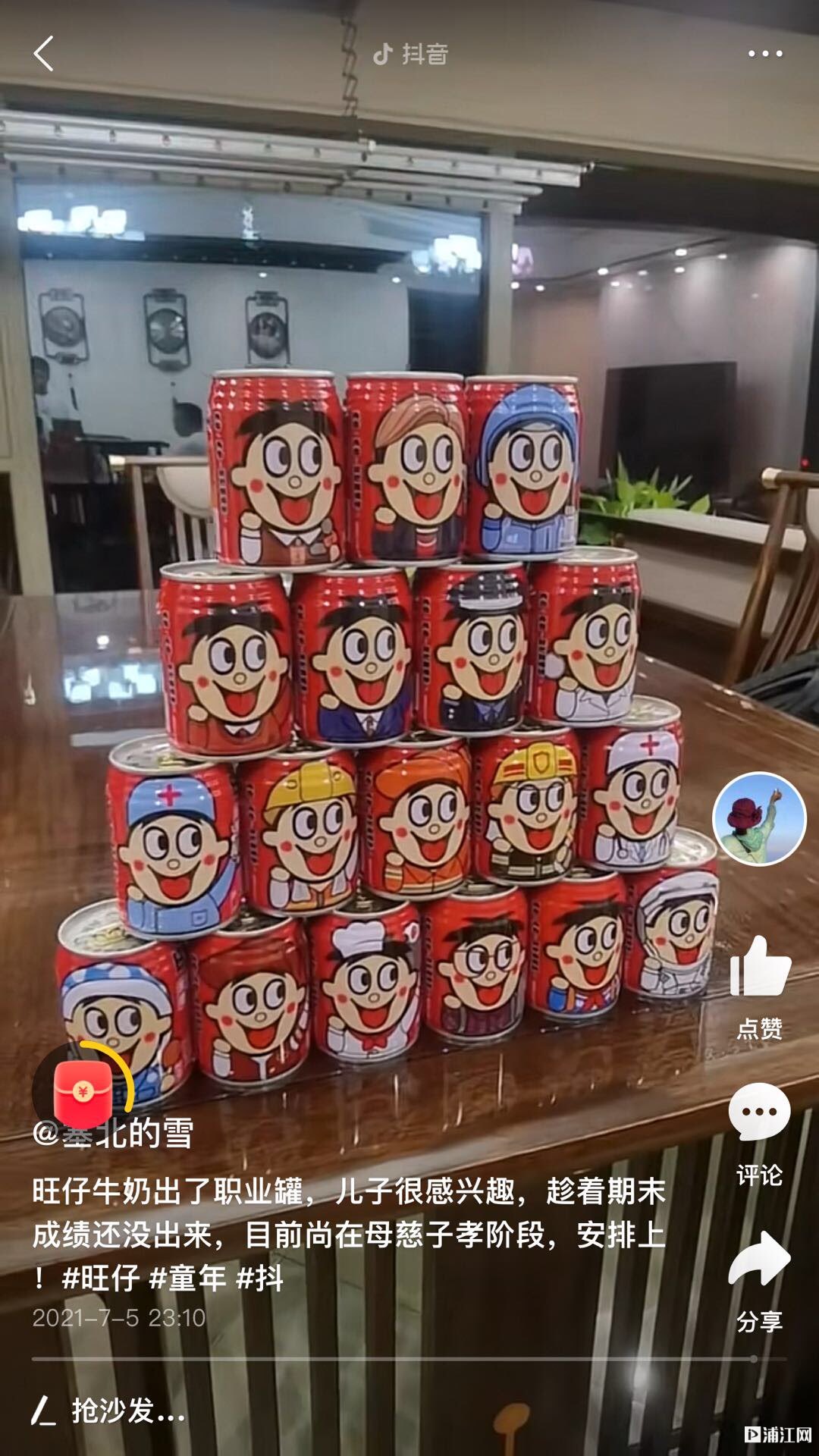The width and height of the screenshot is (819, 1456).
Task: Open the @塞北的雪 username profile
Action: coord(114,1134)
